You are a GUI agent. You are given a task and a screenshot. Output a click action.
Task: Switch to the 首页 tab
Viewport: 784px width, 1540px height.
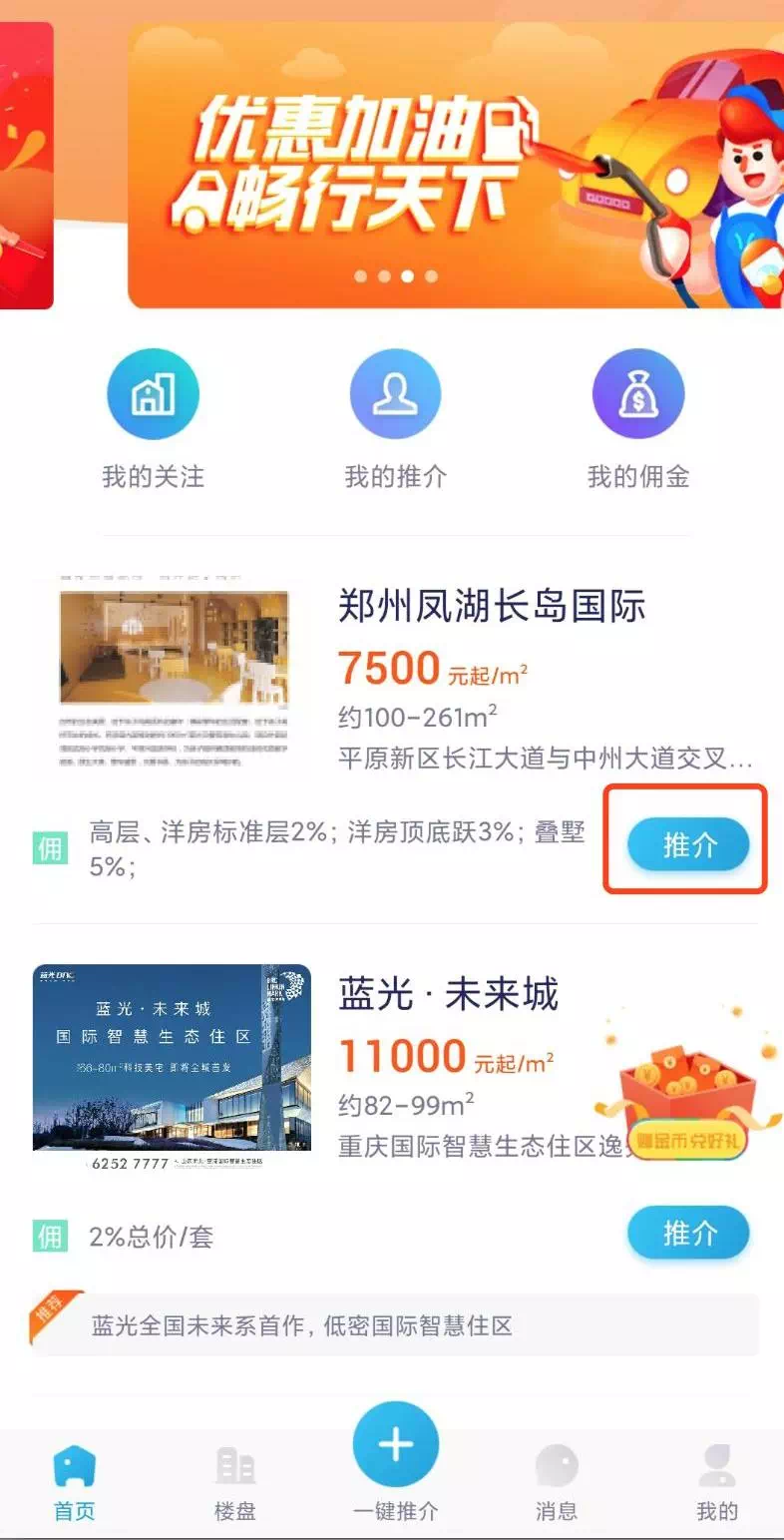point(75,1484)
